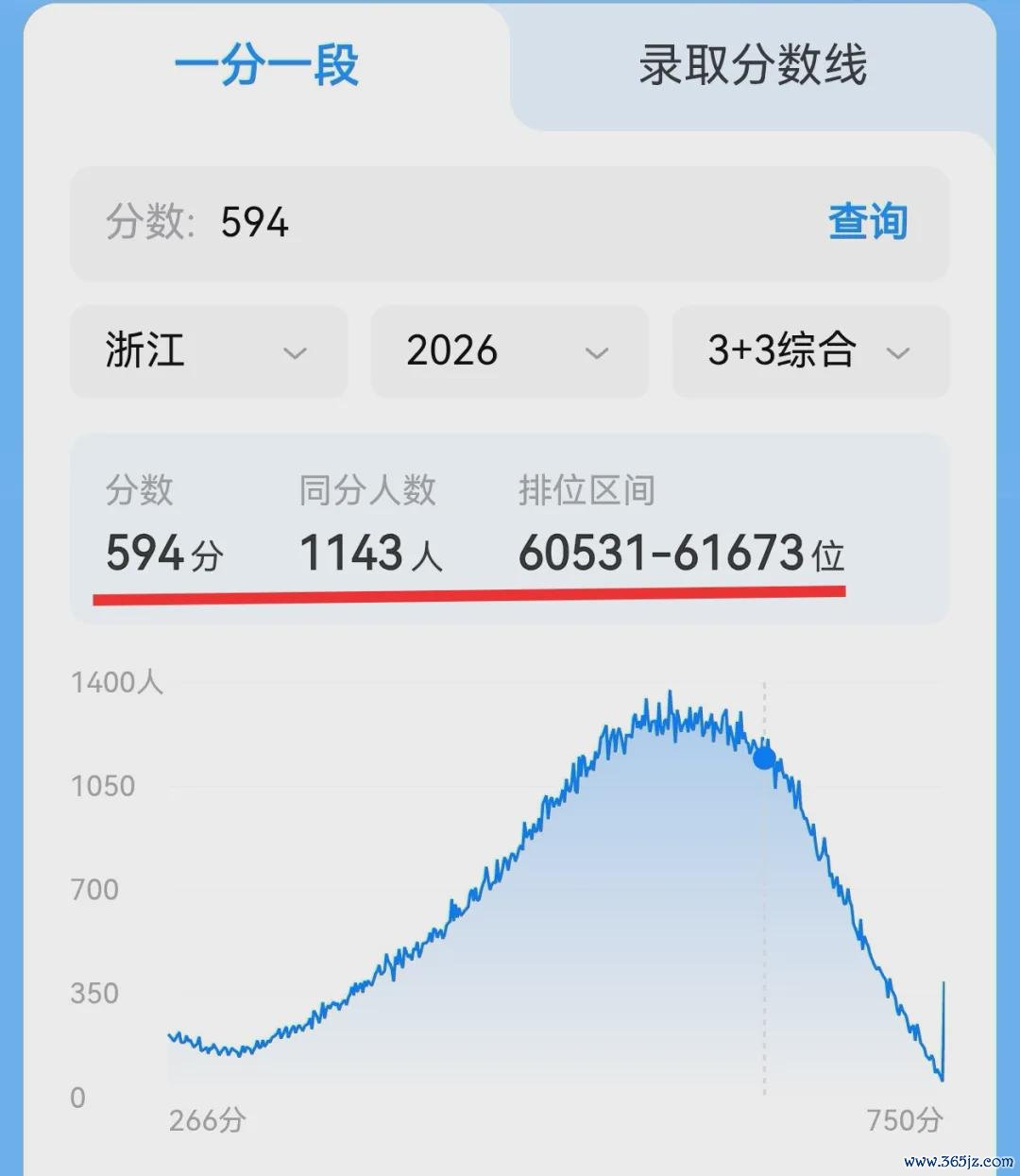Open the 2026 year dropdown
This screenshot has width=1020, height=1176.
coord(510,351)
